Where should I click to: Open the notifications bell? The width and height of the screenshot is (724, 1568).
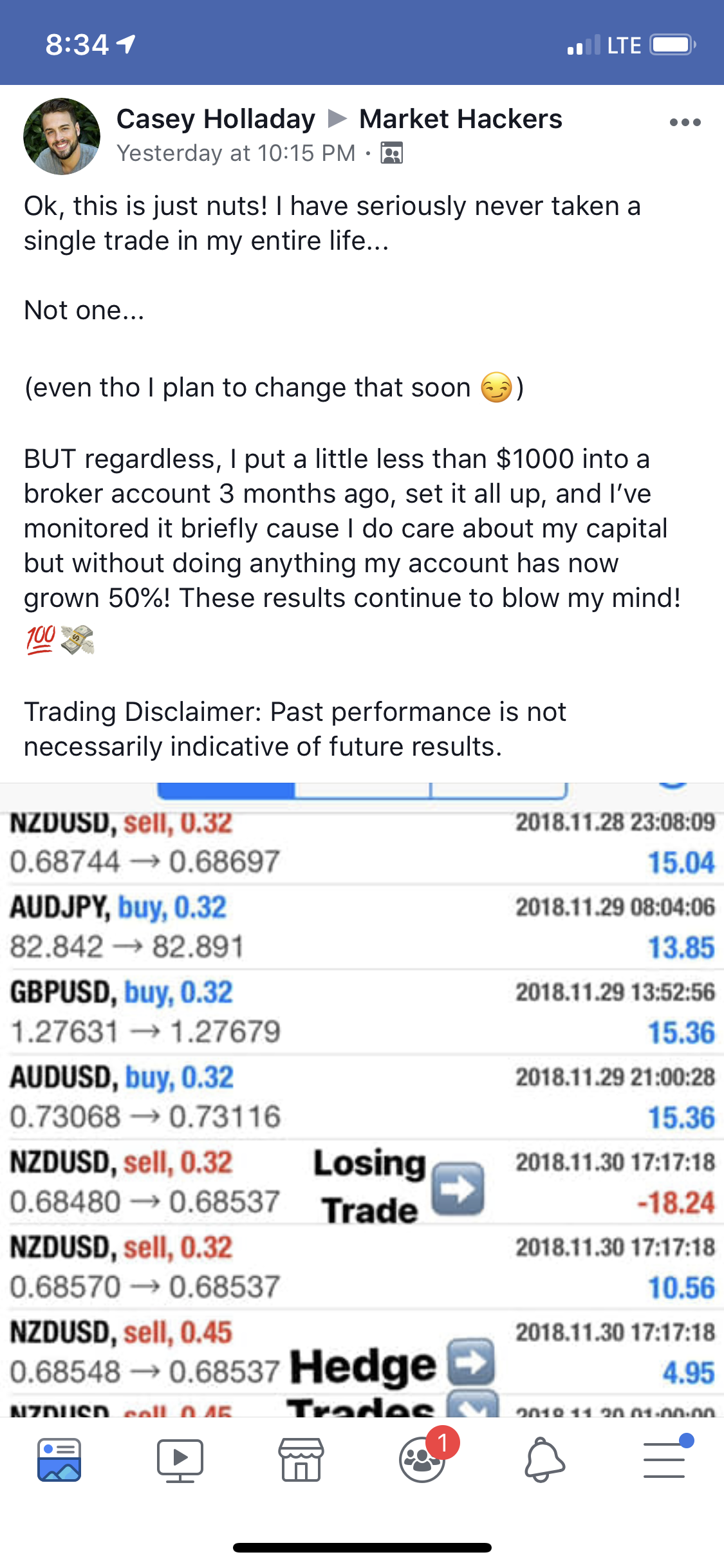click(544, 1460)
